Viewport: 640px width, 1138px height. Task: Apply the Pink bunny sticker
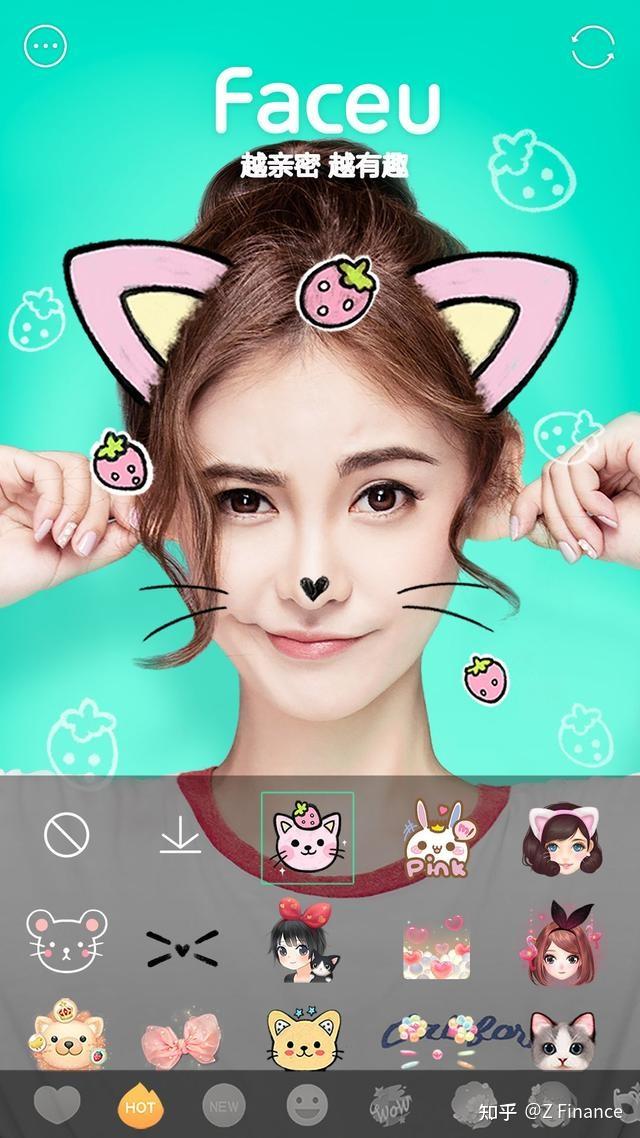pyautogui.click(x=436, y=838)
